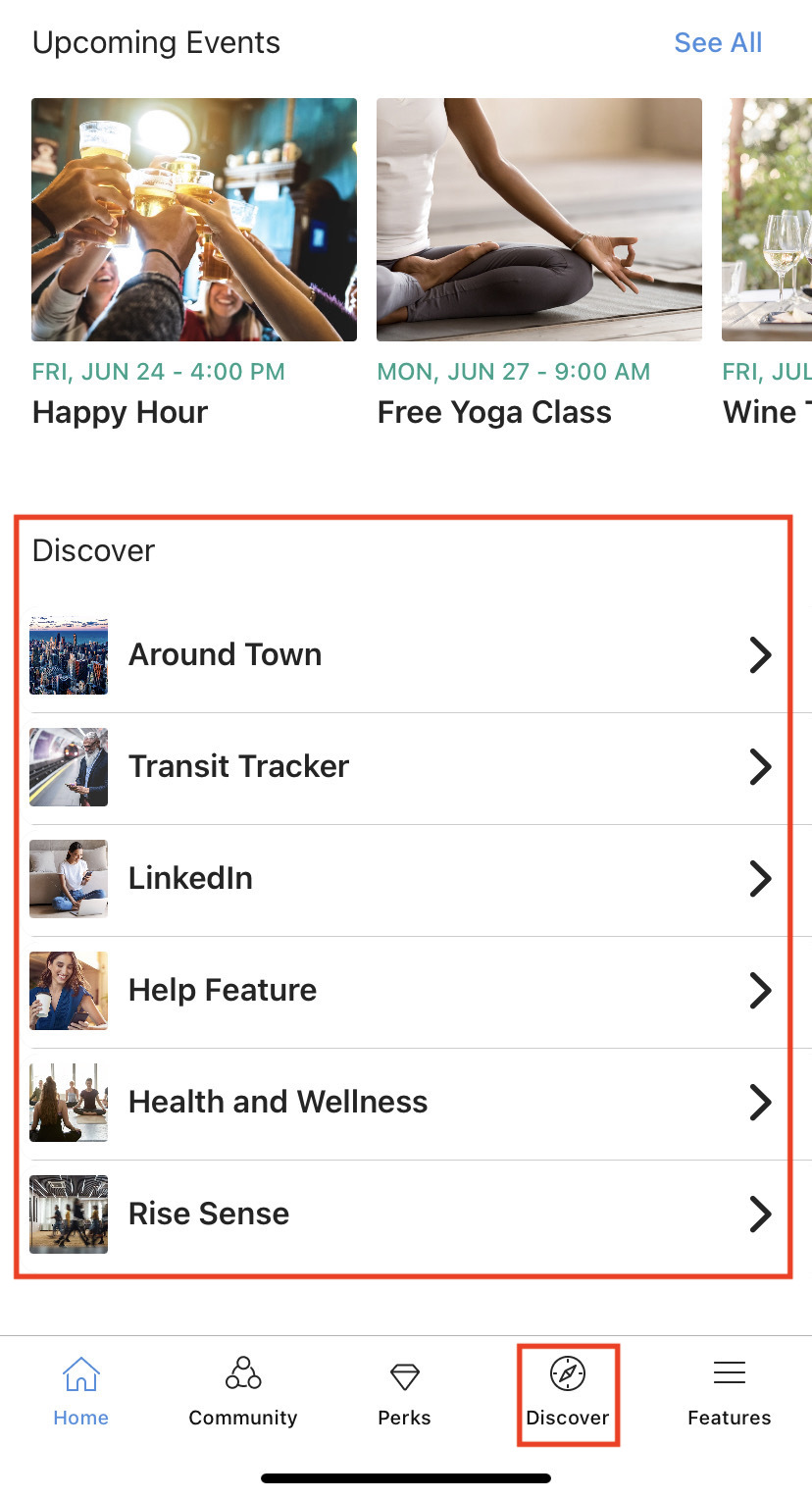Open the Discover tab
This screenshot has width=812, height=1499.
(x=568, y=1391)
